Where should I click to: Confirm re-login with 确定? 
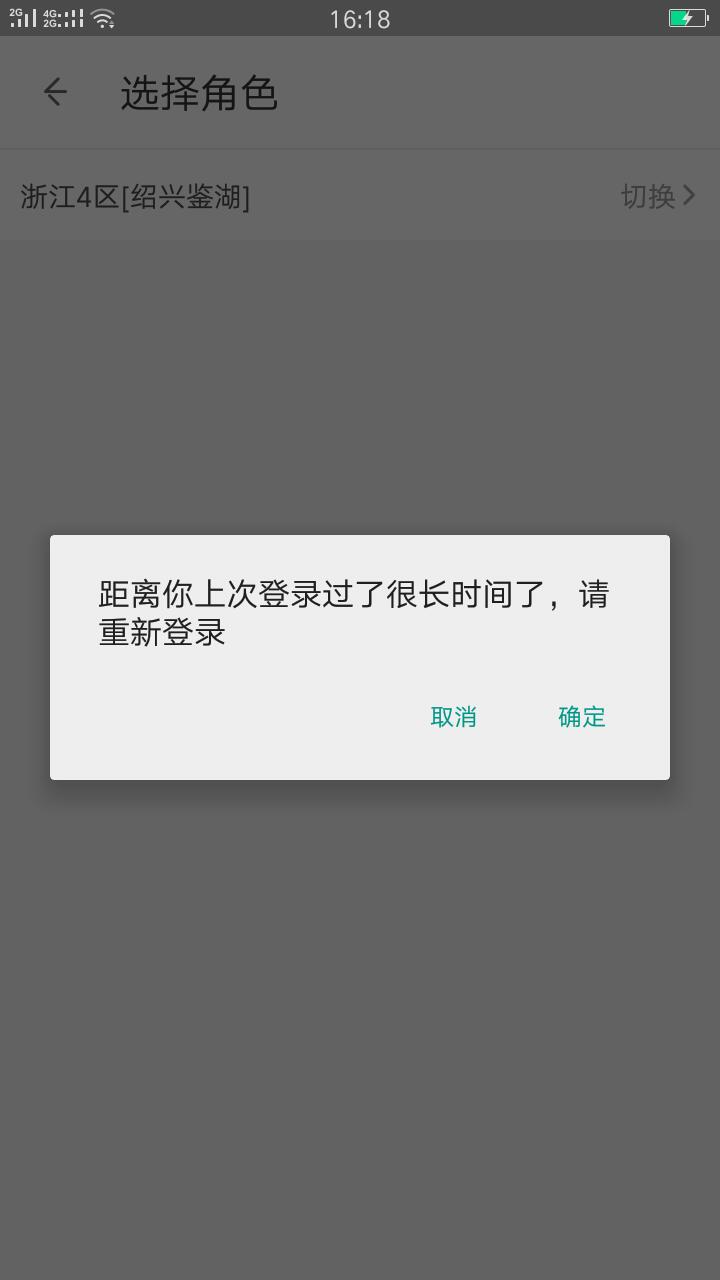[582, 717]
